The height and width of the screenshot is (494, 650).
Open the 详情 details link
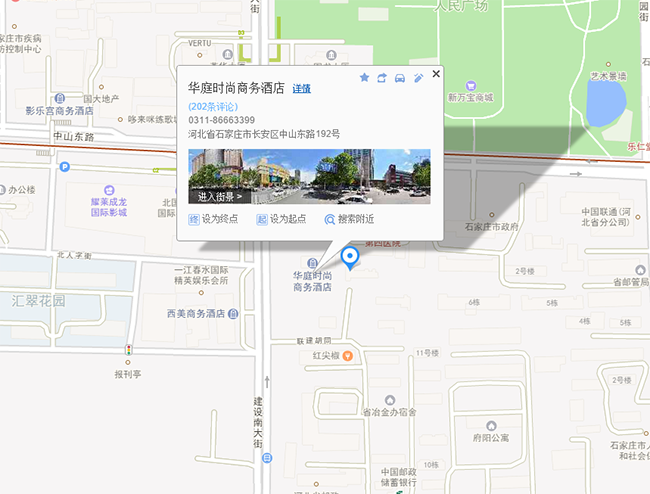301,89
